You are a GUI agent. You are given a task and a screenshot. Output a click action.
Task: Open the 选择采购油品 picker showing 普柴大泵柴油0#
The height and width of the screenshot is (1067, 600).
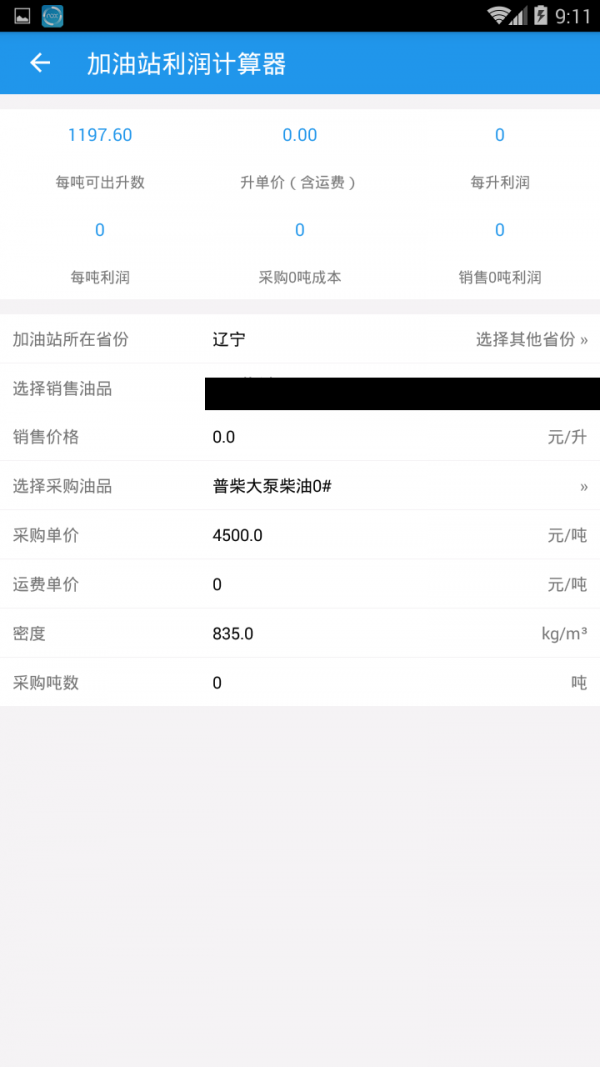(x=300, y=486)
